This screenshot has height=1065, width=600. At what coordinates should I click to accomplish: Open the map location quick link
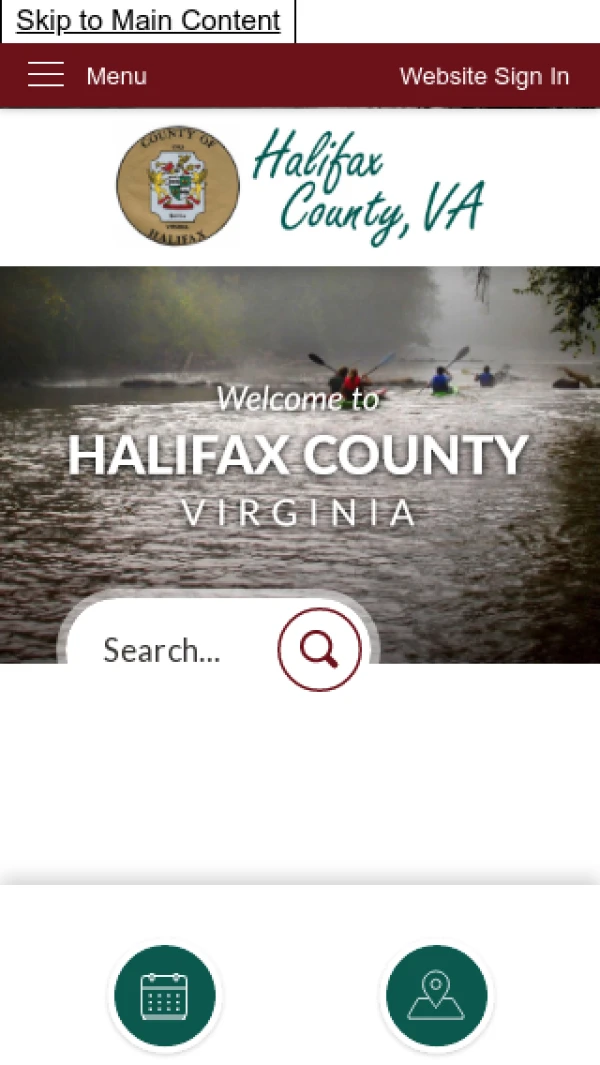tap(436, 996)
